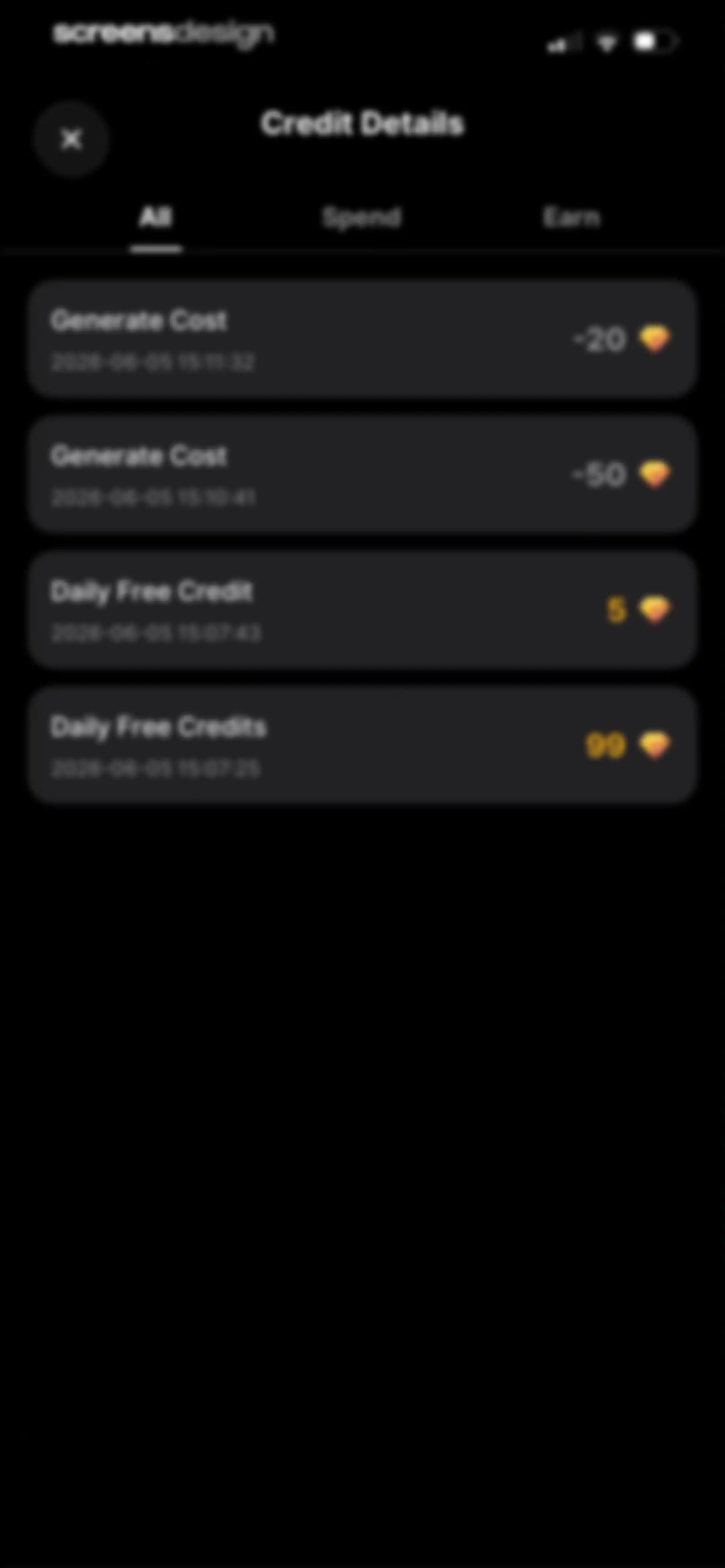Switch to the Earn tab
The width and height of the screenshot is (725, 1568).
point(571,217)
